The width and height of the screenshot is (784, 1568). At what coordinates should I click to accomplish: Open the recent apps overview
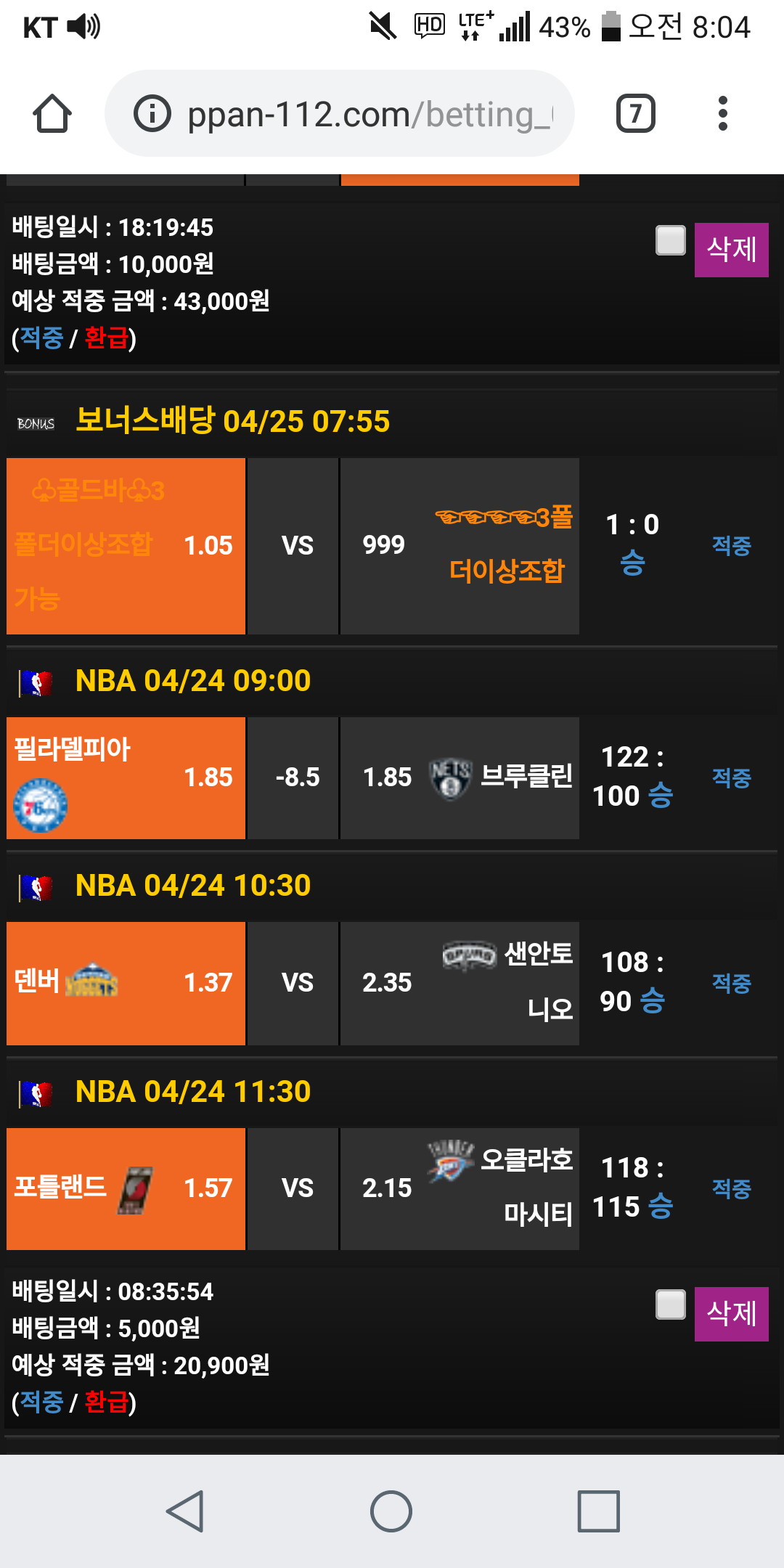pyautogui.click(x=598, y=1511)
